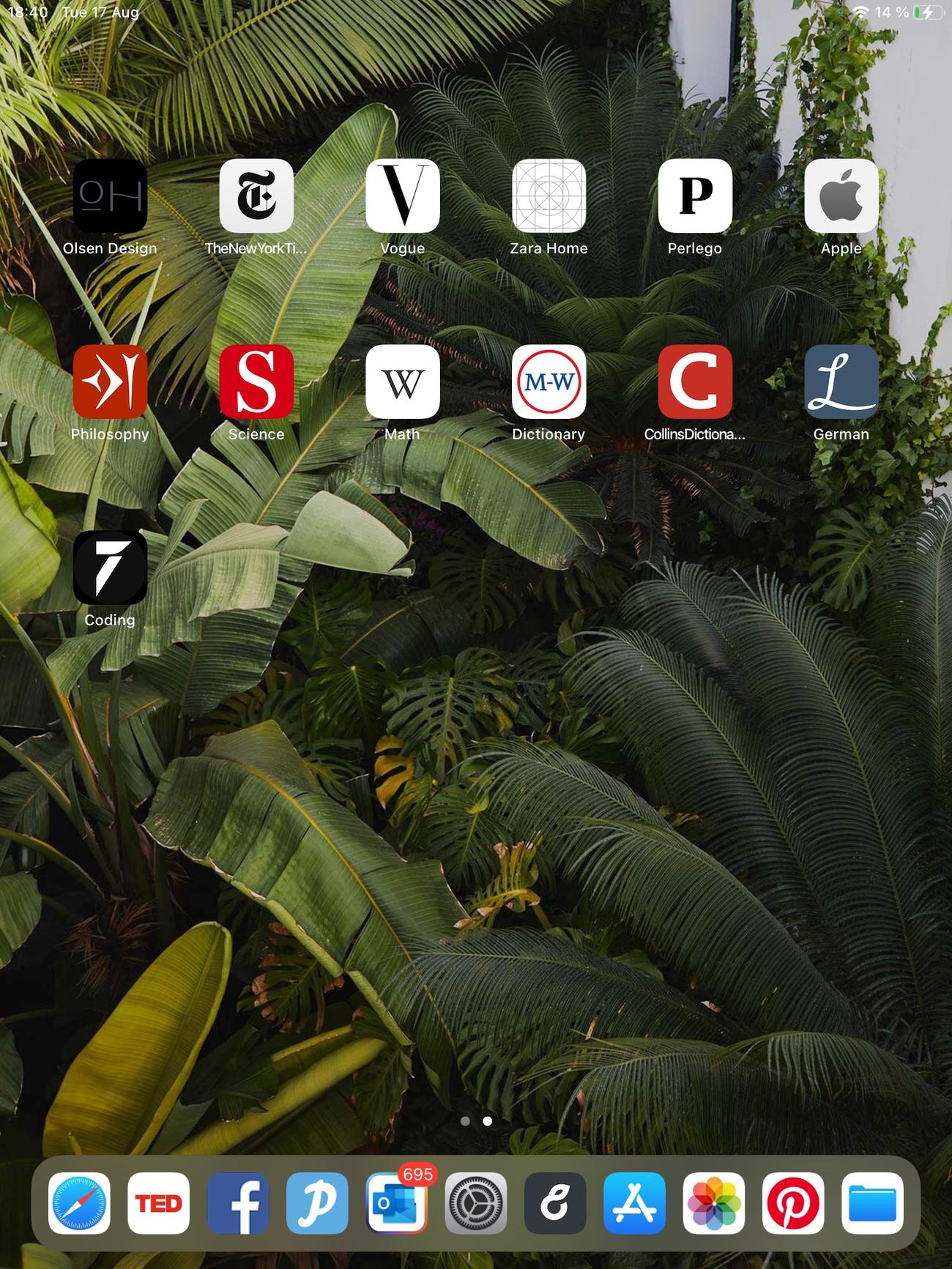Open the Files app

click(x=872, y=1203)
